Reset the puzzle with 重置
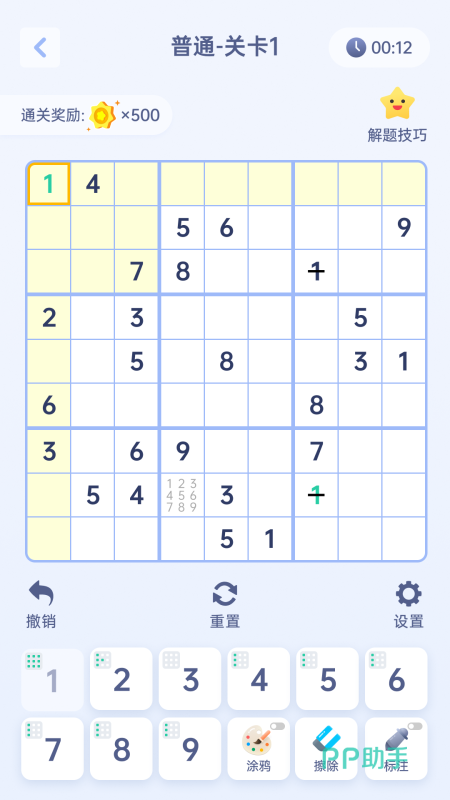 pyautogui.click(x=225, y=605)
